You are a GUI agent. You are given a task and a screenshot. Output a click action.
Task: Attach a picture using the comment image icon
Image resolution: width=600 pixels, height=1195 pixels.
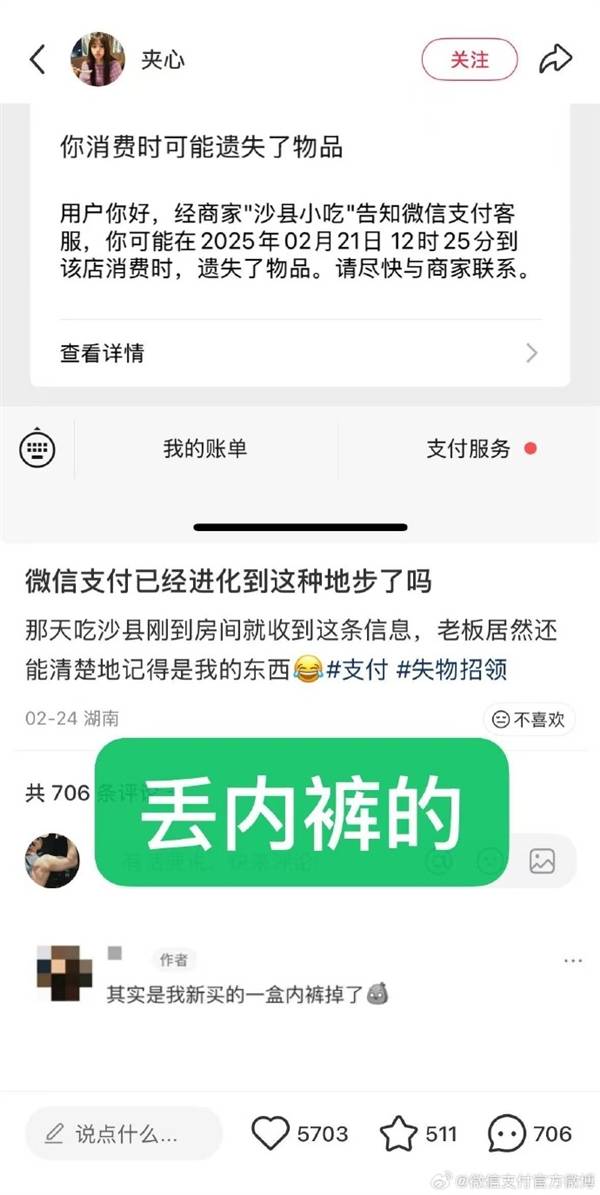click(542, 860)
